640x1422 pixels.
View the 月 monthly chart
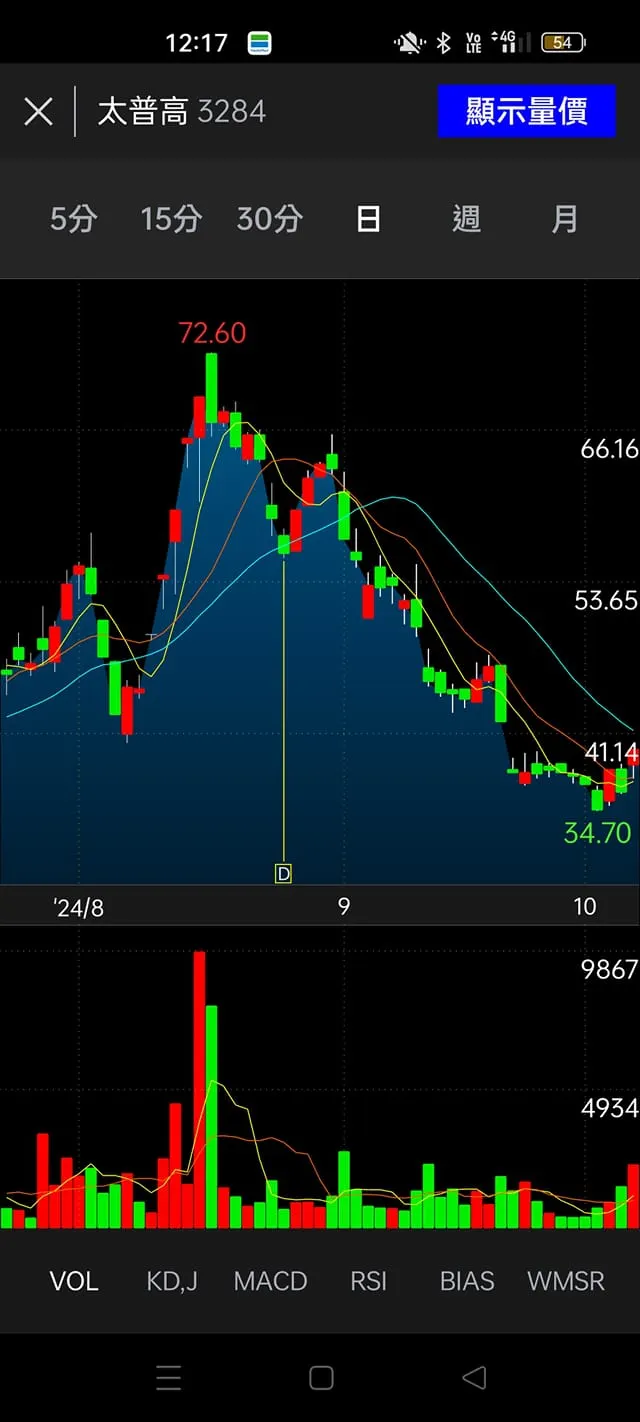[x=565, y=219]
